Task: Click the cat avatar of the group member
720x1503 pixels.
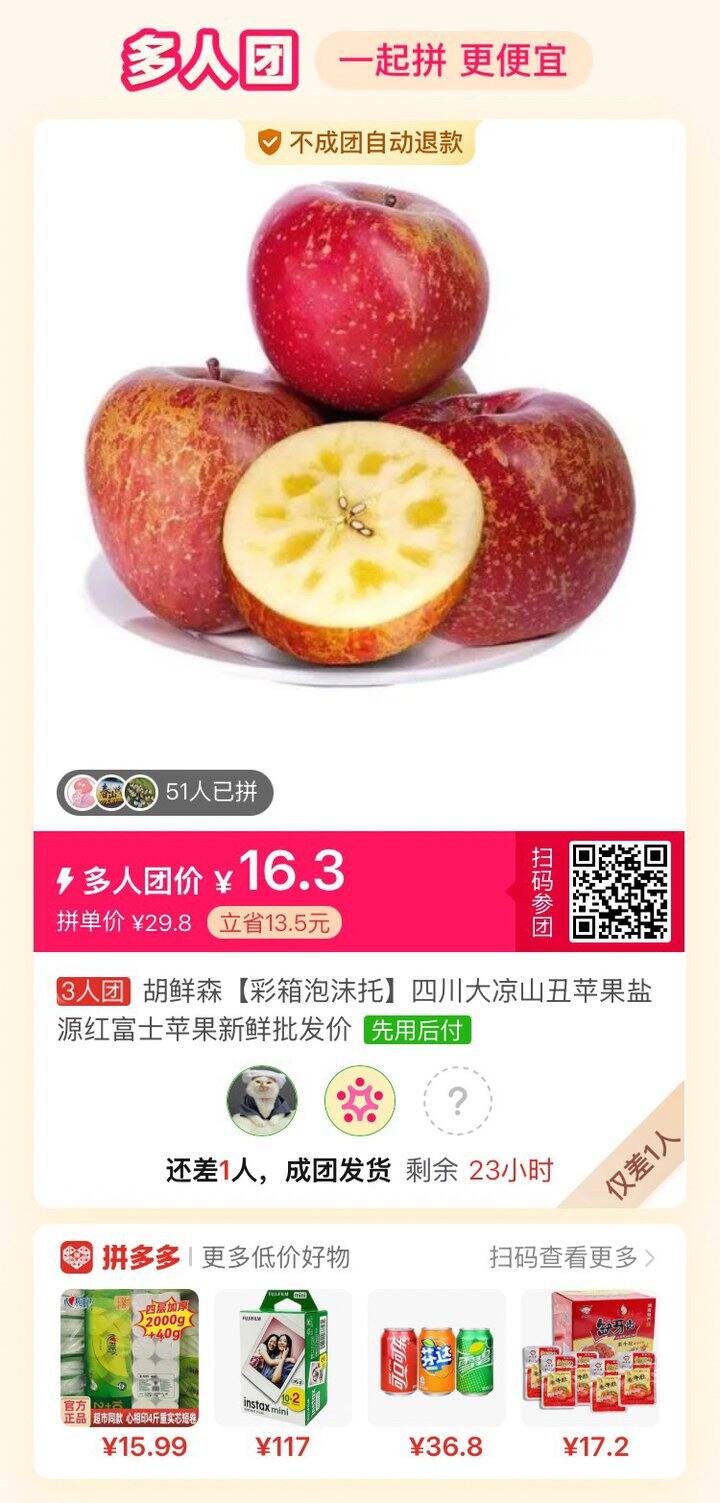Action: pos(262,1104)
